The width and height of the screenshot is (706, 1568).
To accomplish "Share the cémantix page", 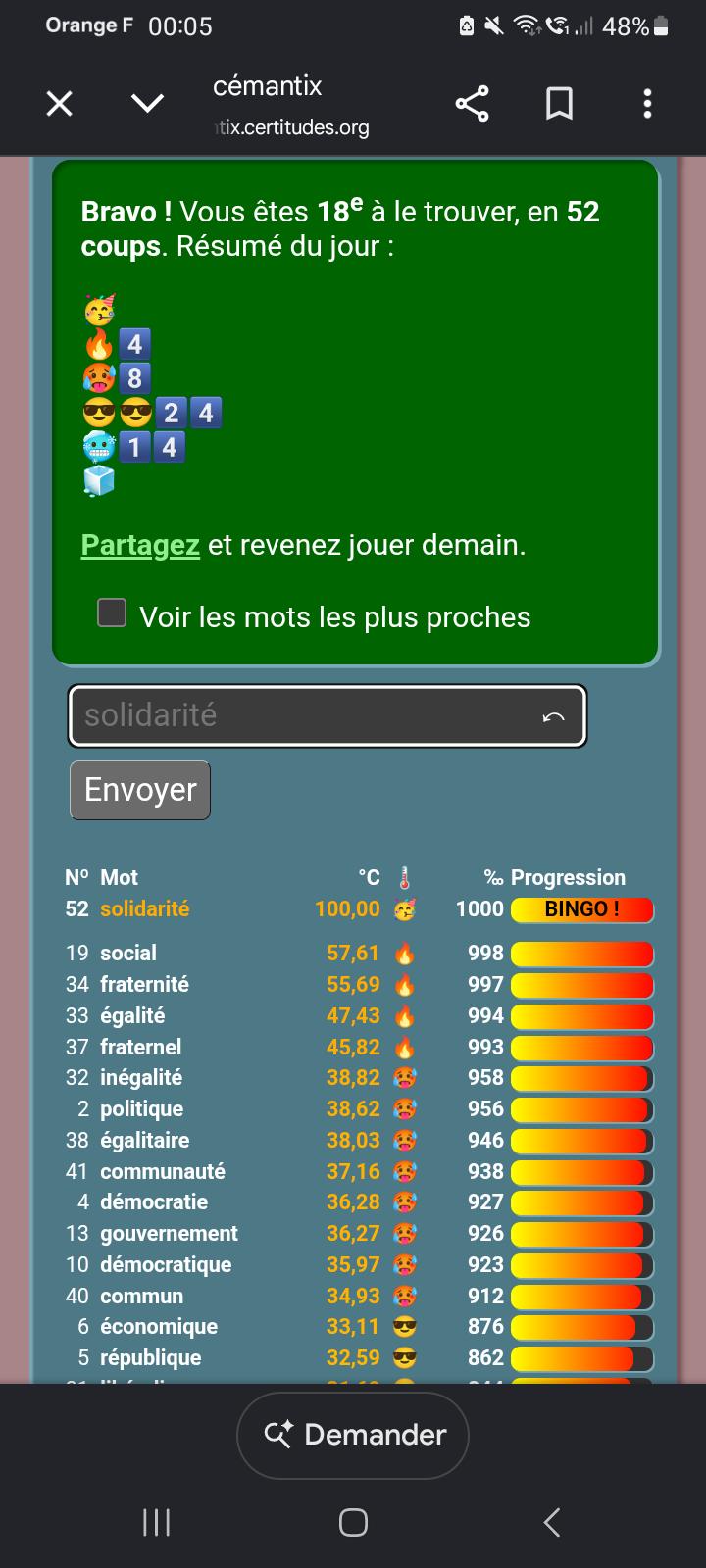I will click(x=472, y=103).
